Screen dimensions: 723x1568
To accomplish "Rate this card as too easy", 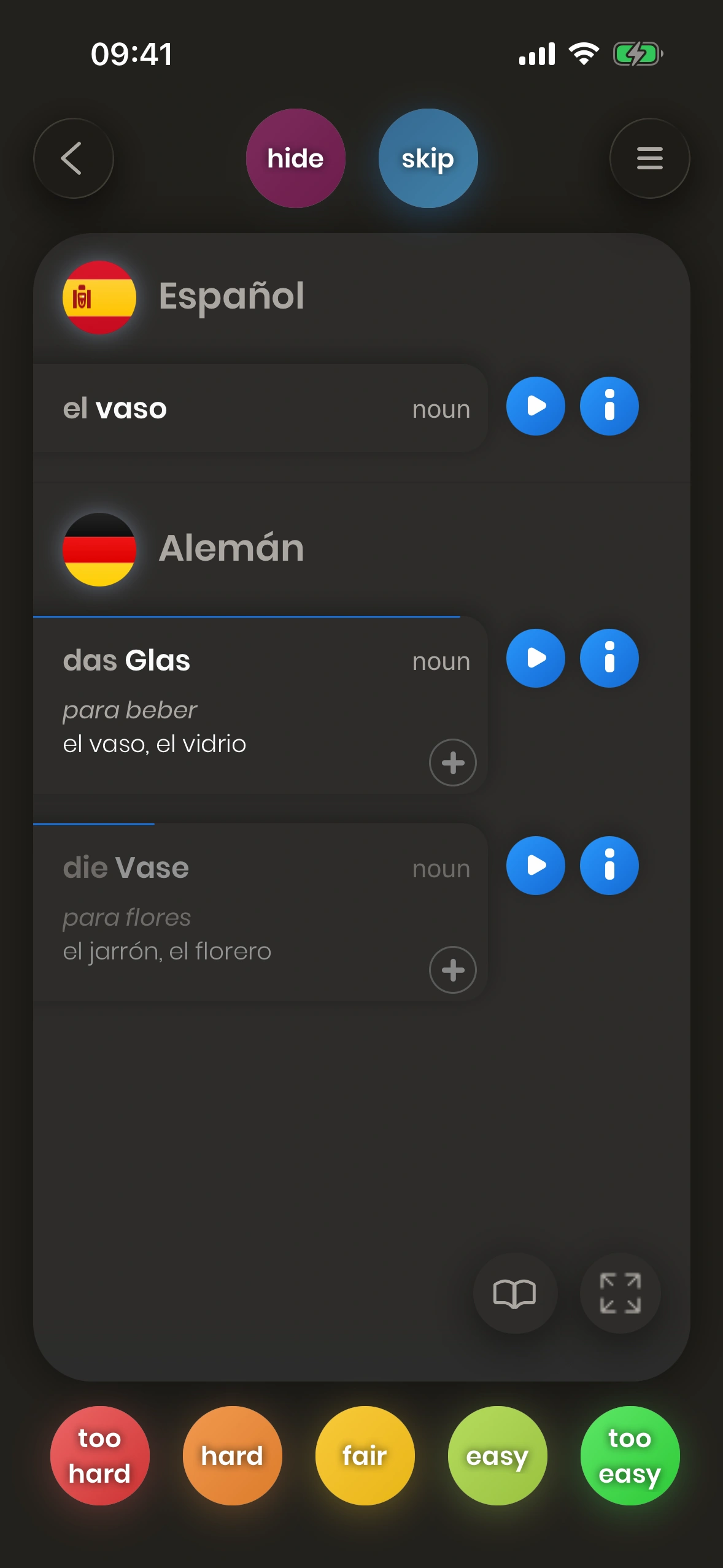I will (630, 1455).
